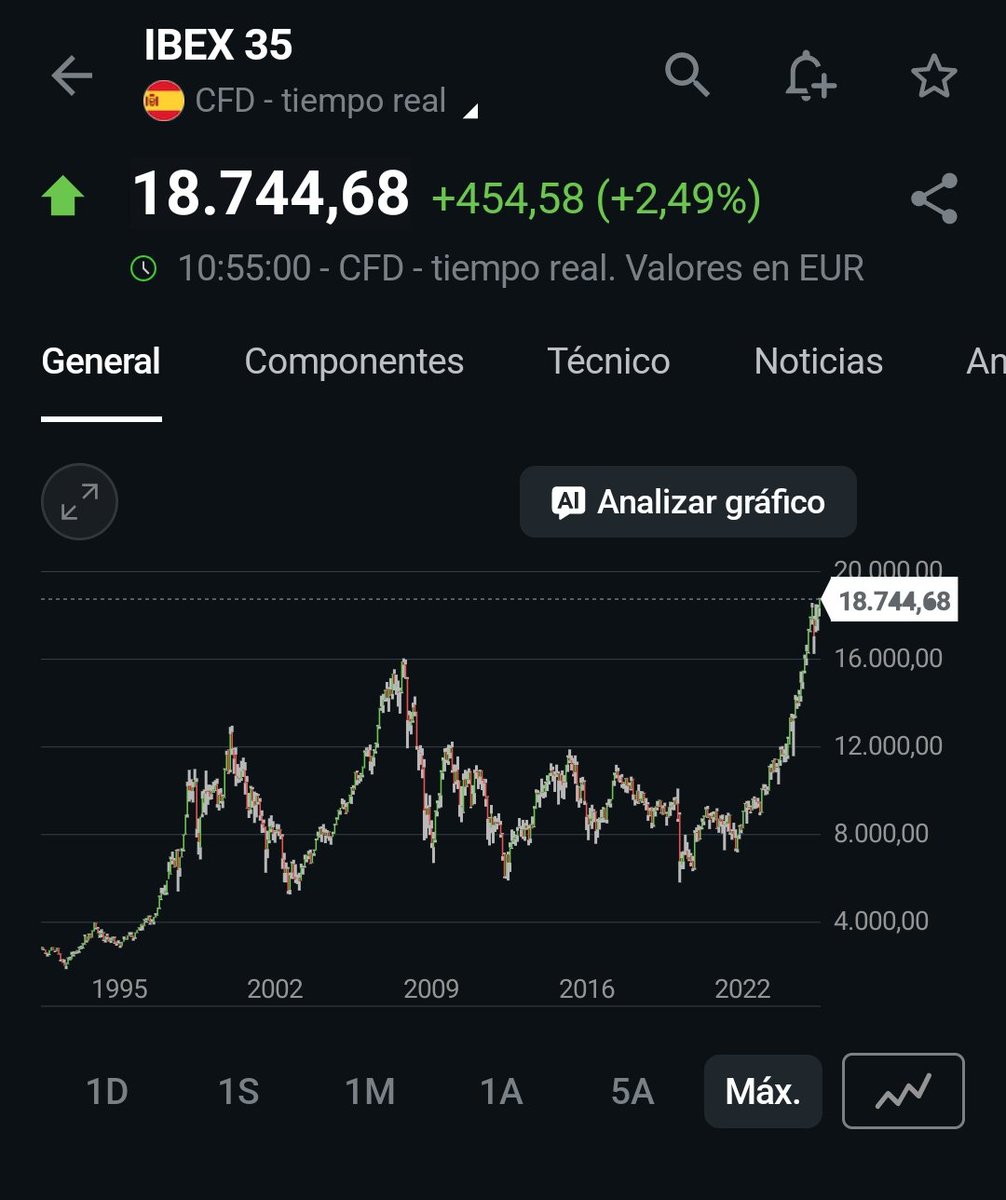
Task: Open the Noticias tab
Action: pyautogui.click(x=818, y=361)
